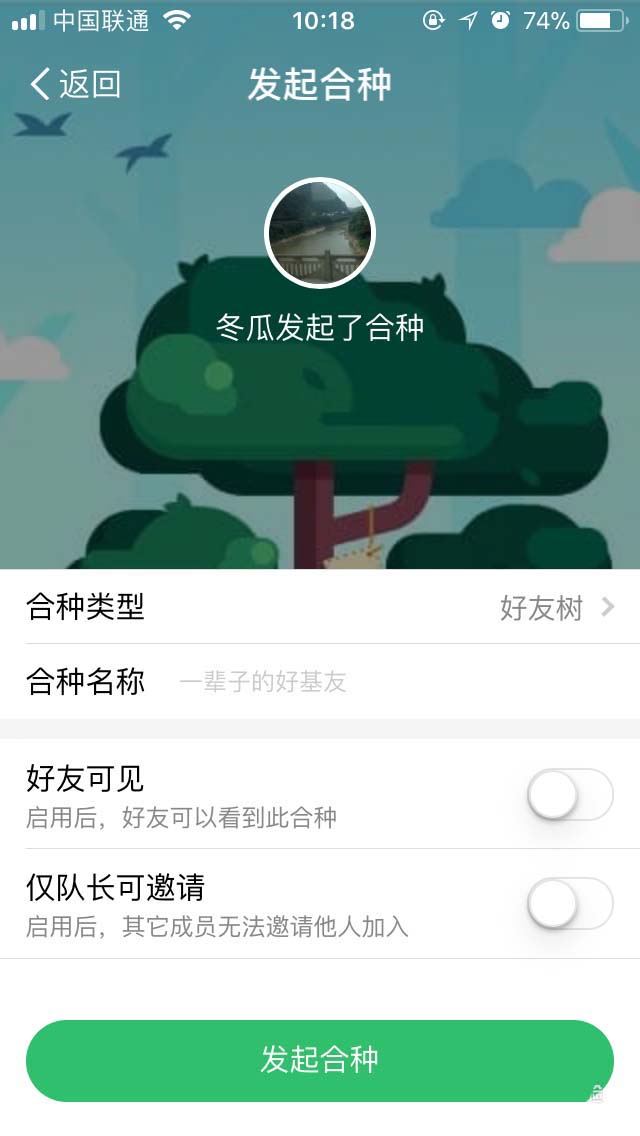Tap the green 发起合种 button

coord(320,1060)
